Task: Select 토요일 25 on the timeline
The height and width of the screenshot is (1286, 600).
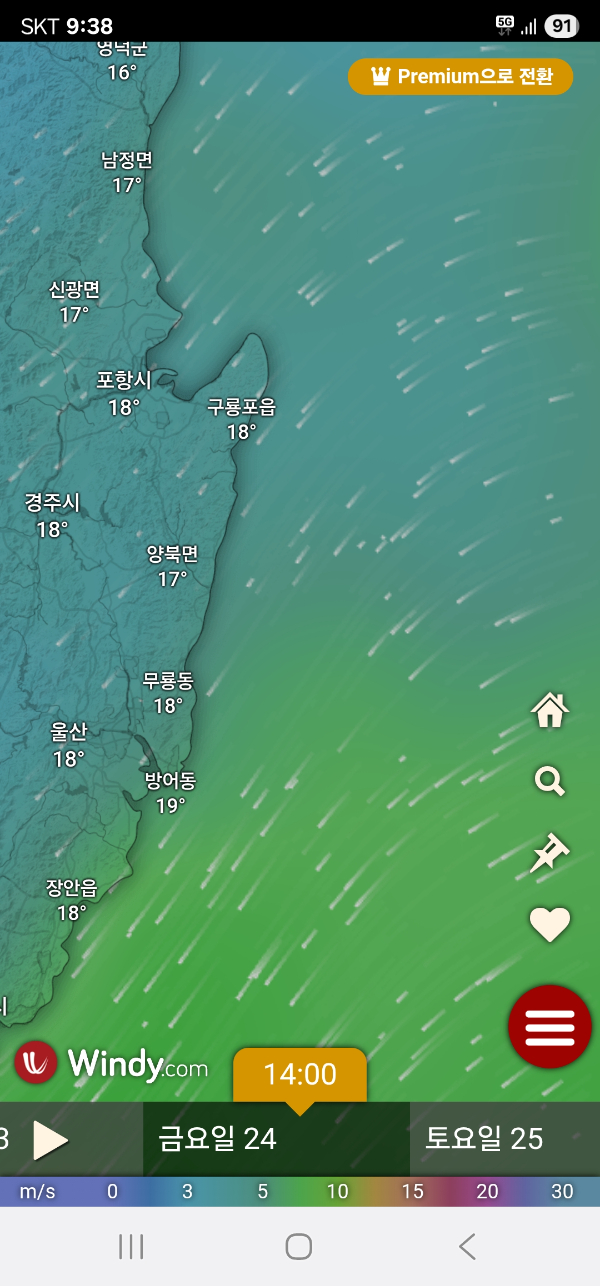Action: point(485,1139)
